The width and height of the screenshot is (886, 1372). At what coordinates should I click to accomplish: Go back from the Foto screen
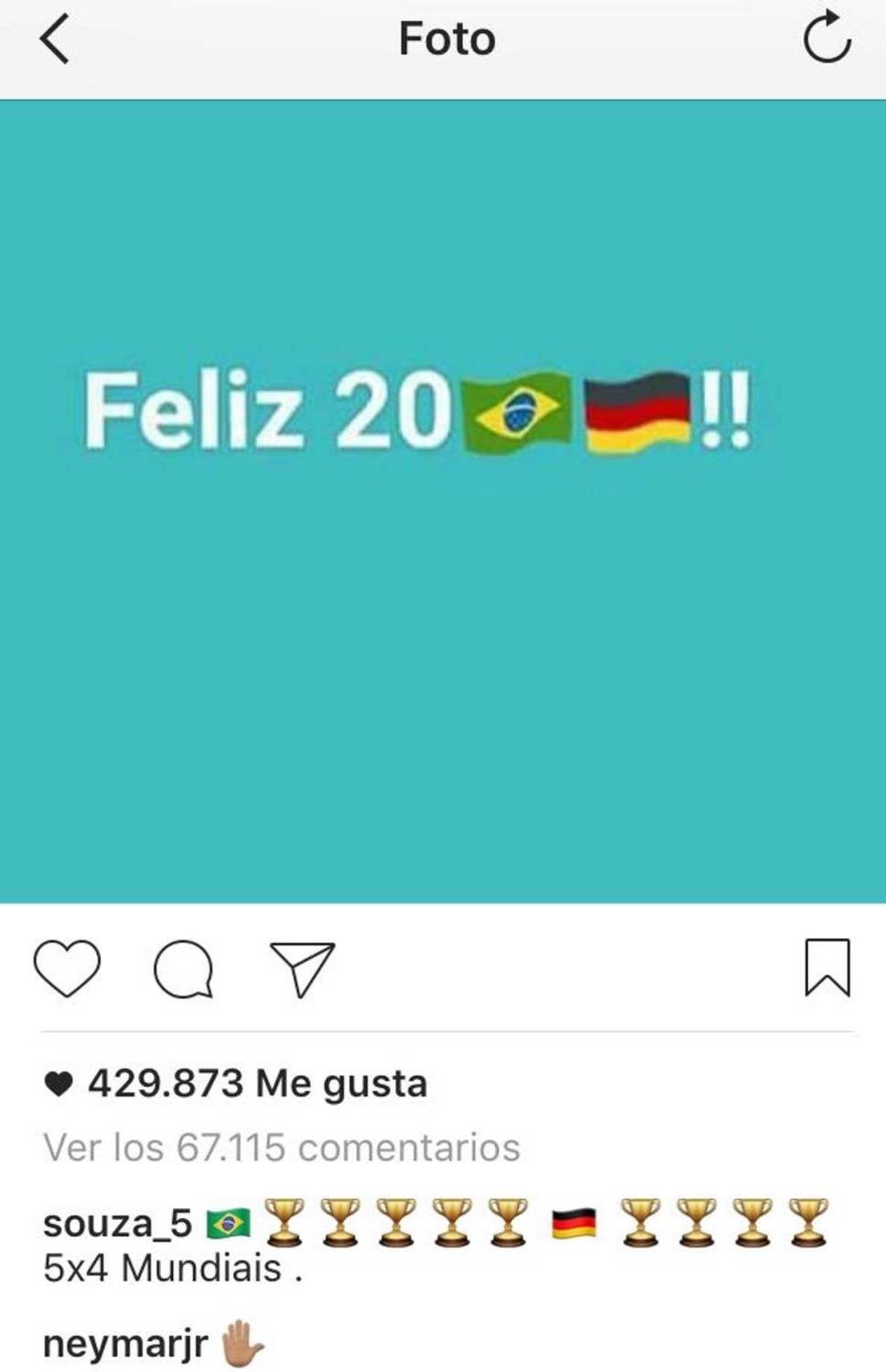click(x=55, y=40)
